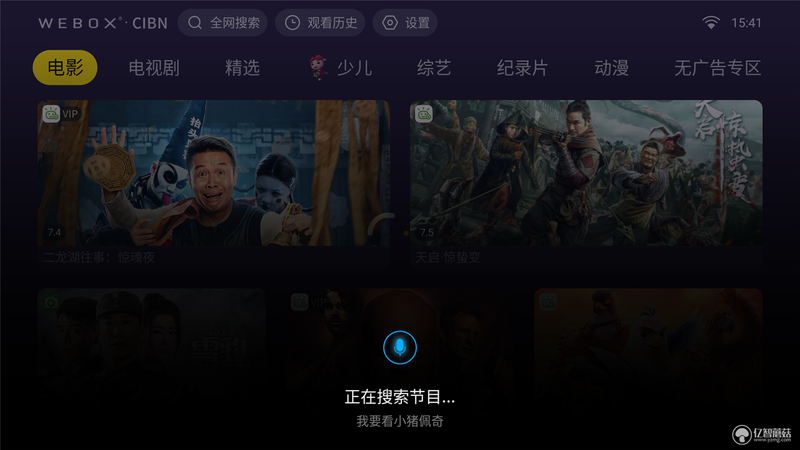Switch to the 电视剧 tab
Viewport: 800px width, 450px height.
coord(154,68)
